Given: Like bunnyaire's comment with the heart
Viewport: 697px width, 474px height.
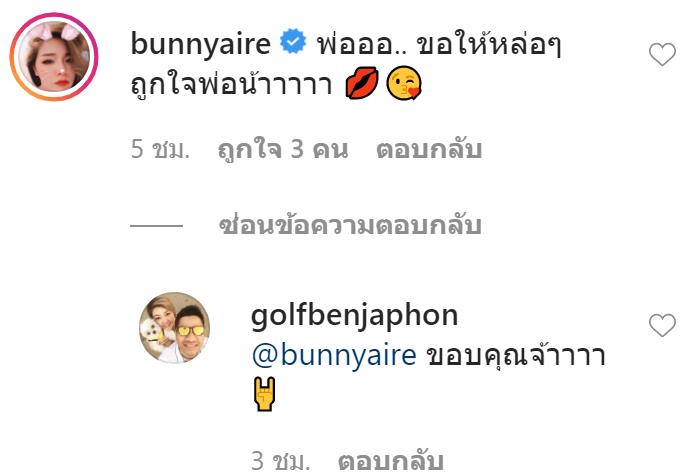Looking at the screenshot, I should [662, 55].
